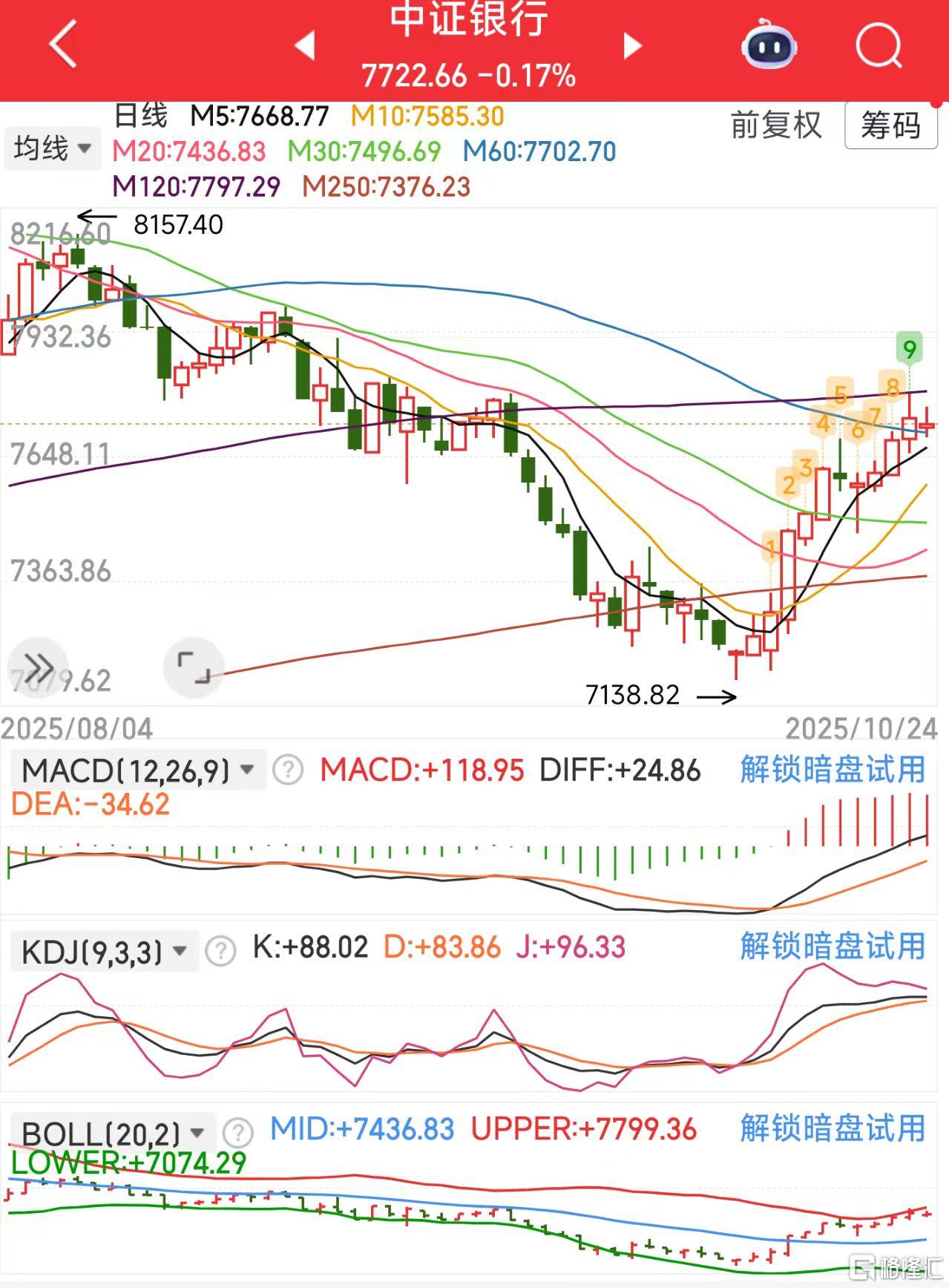The height and width of the screenshot is (1288, 949).
Task: Tap the double-chevron expand button on the chart
Action: click(38, 667)
